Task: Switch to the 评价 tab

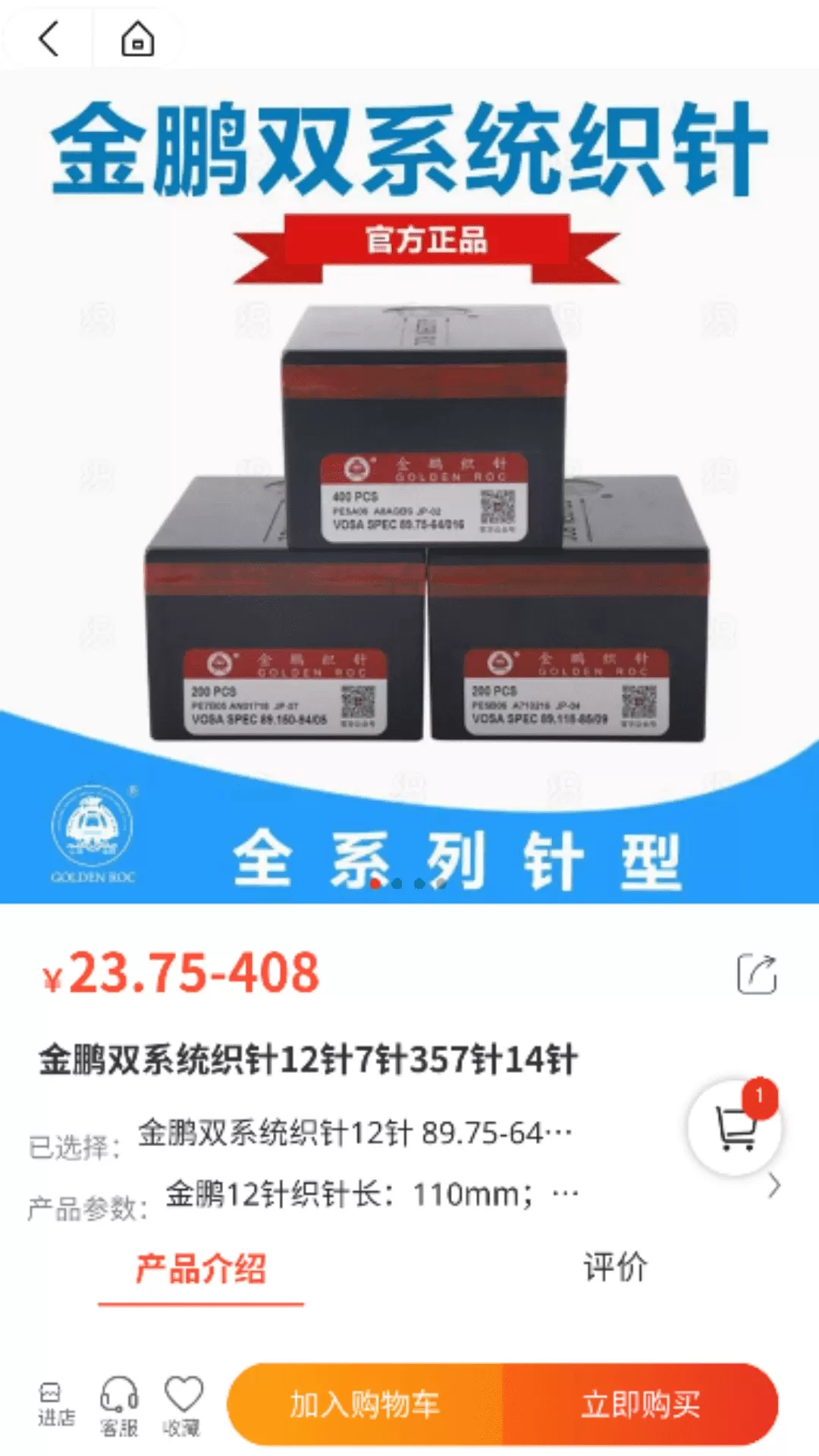Action: click(x=615, y=1268)
